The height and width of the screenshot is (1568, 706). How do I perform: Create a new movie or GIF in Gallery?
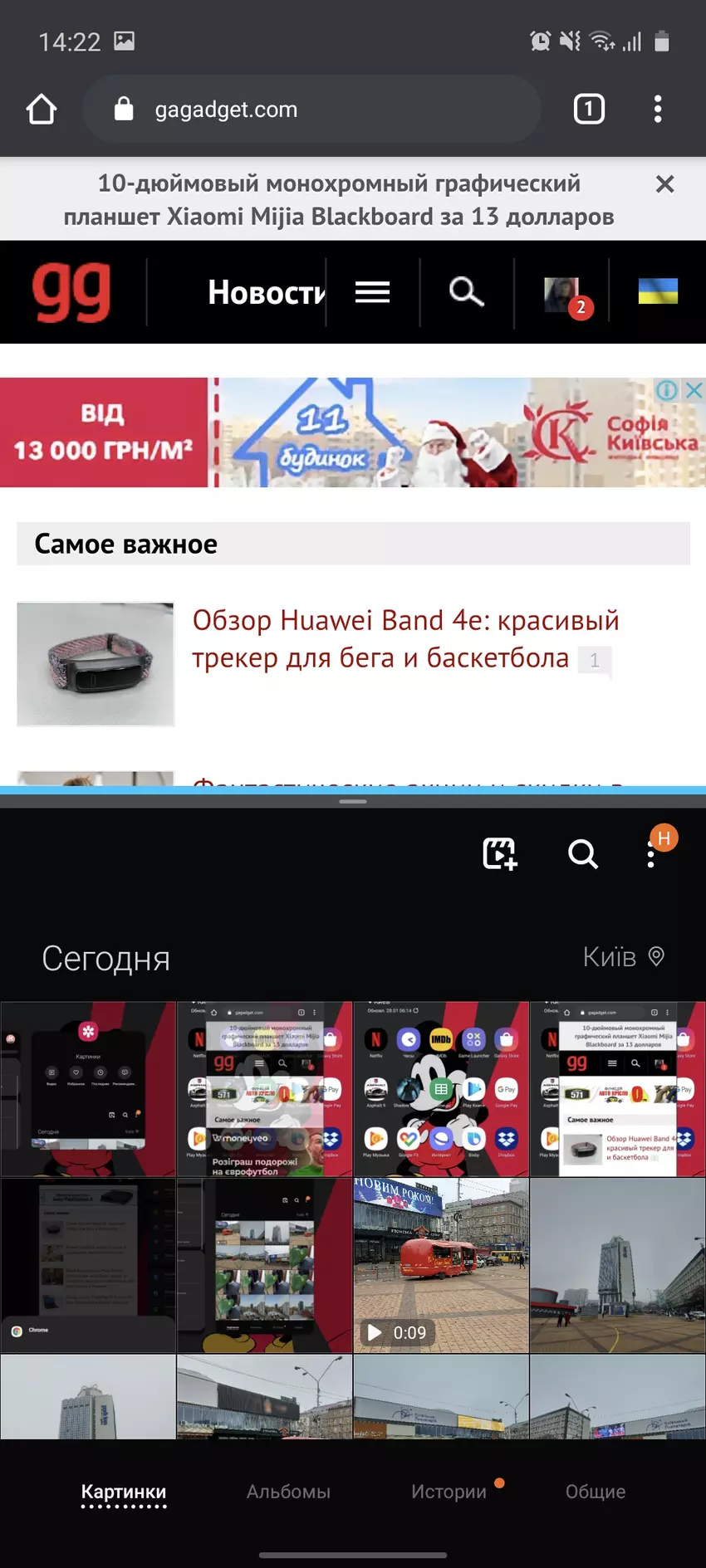point(500,853)
